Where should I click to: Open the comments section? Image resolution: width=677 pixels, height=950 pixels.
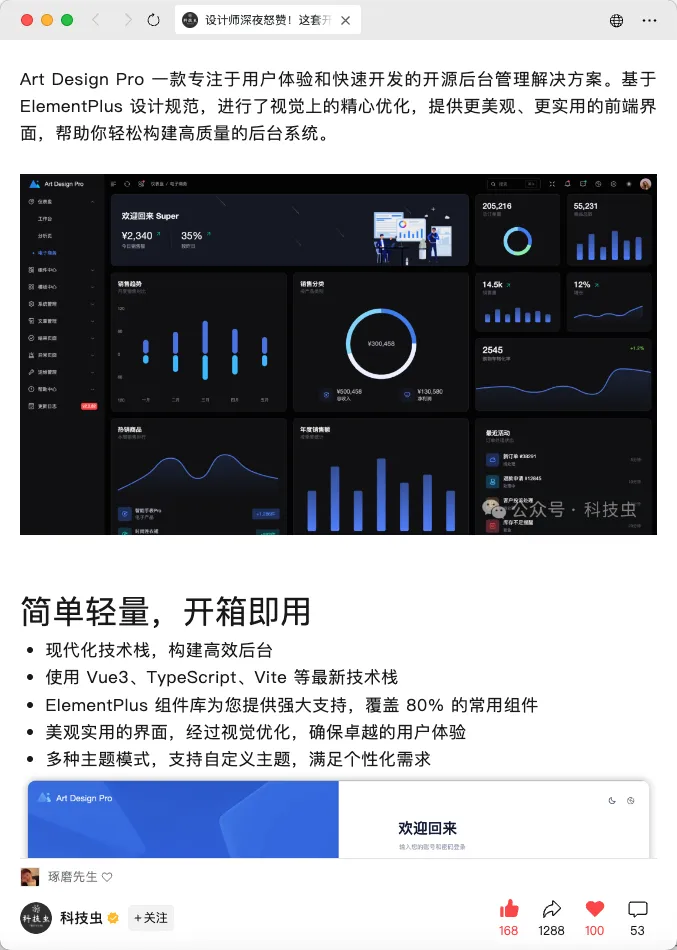637,909
